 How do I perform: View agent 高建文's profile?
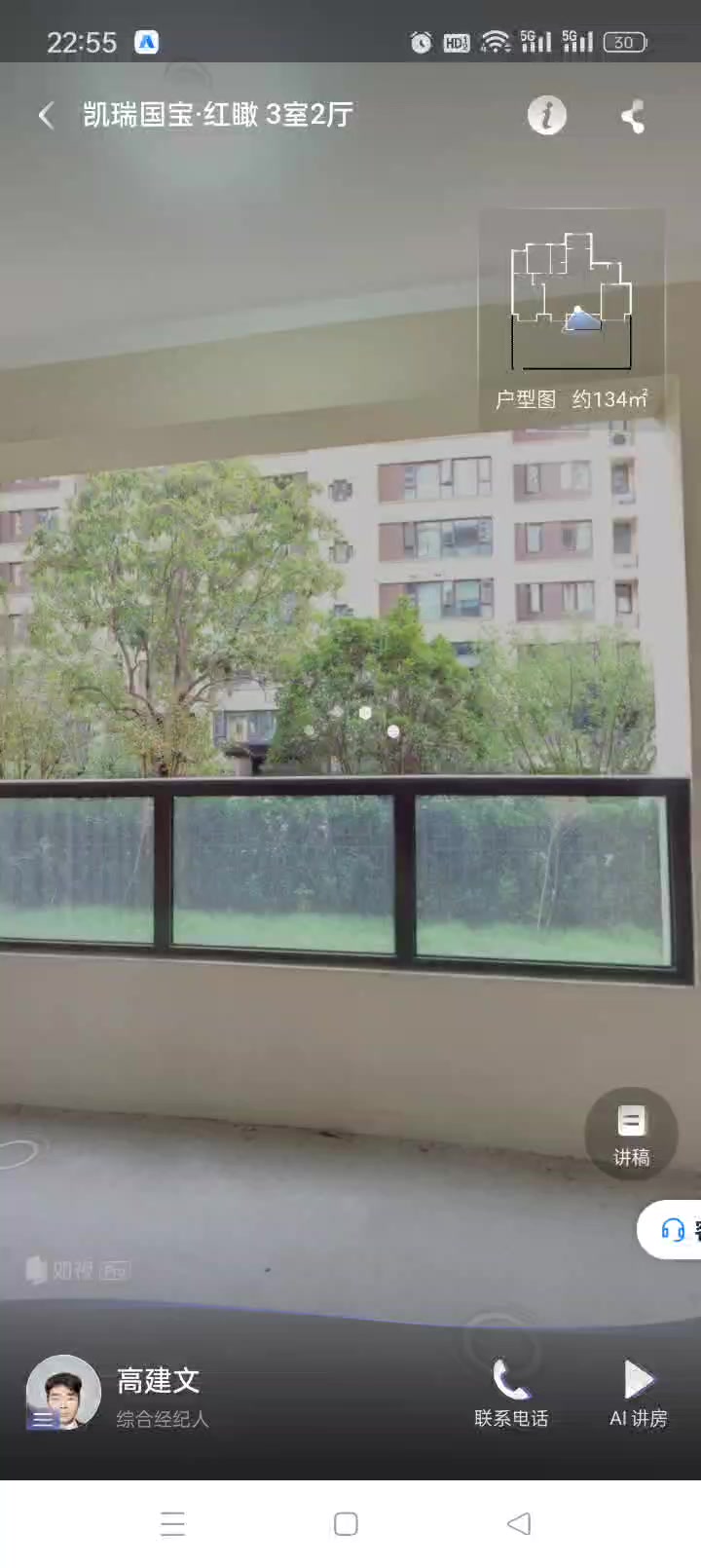click(64, 1393)
